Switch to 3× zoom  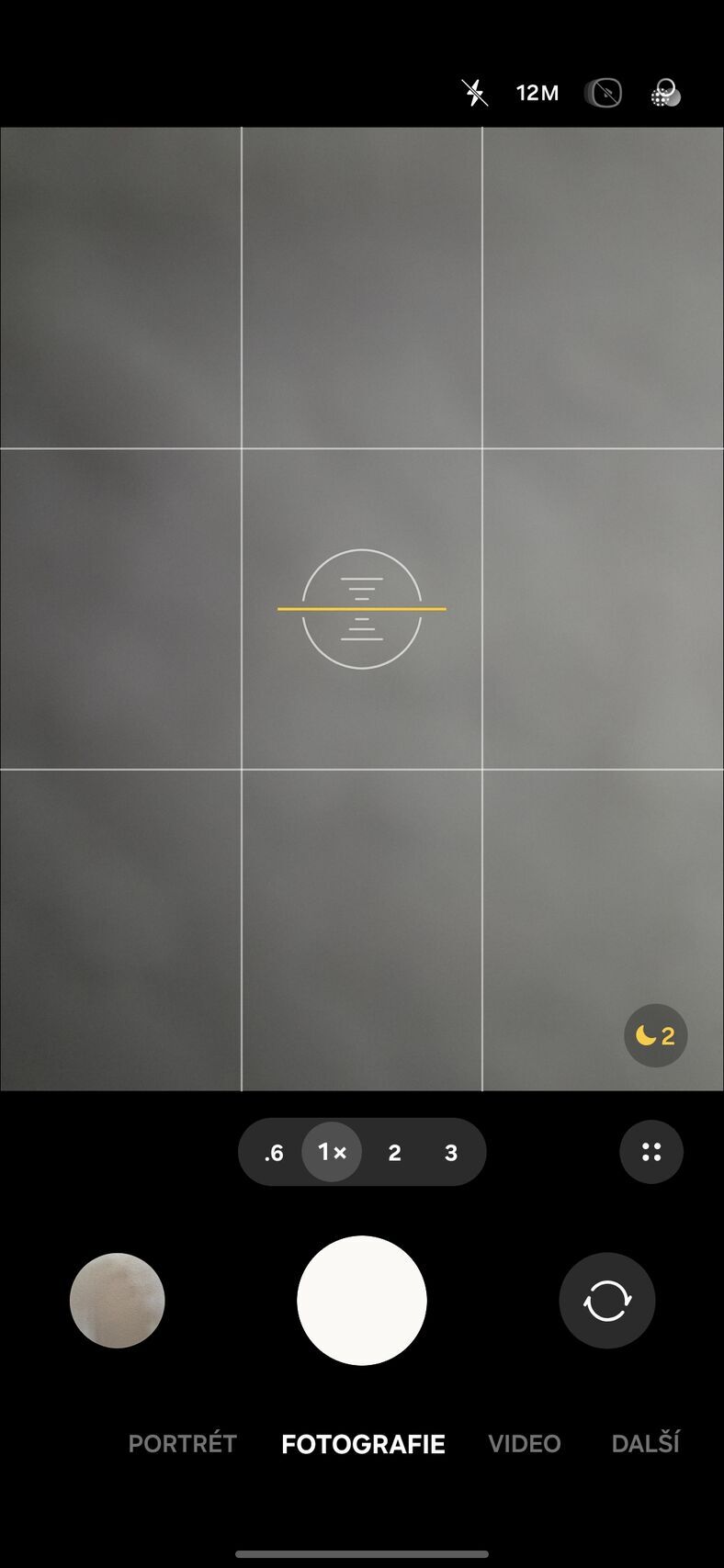click(450, 1153)
